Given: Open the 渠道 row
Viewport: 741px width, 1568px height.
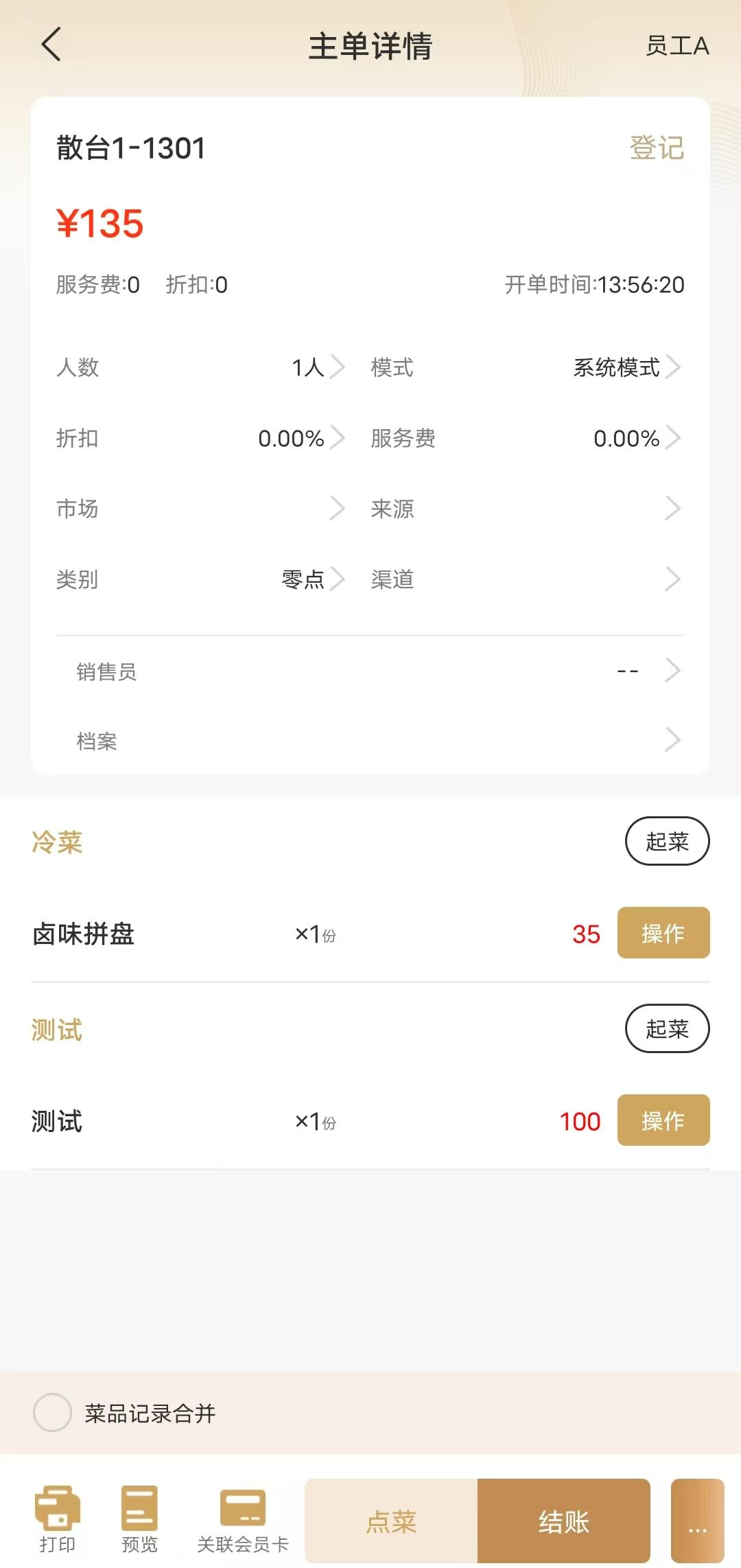Looking at the screenshot, I should click(x=527, y=579).
